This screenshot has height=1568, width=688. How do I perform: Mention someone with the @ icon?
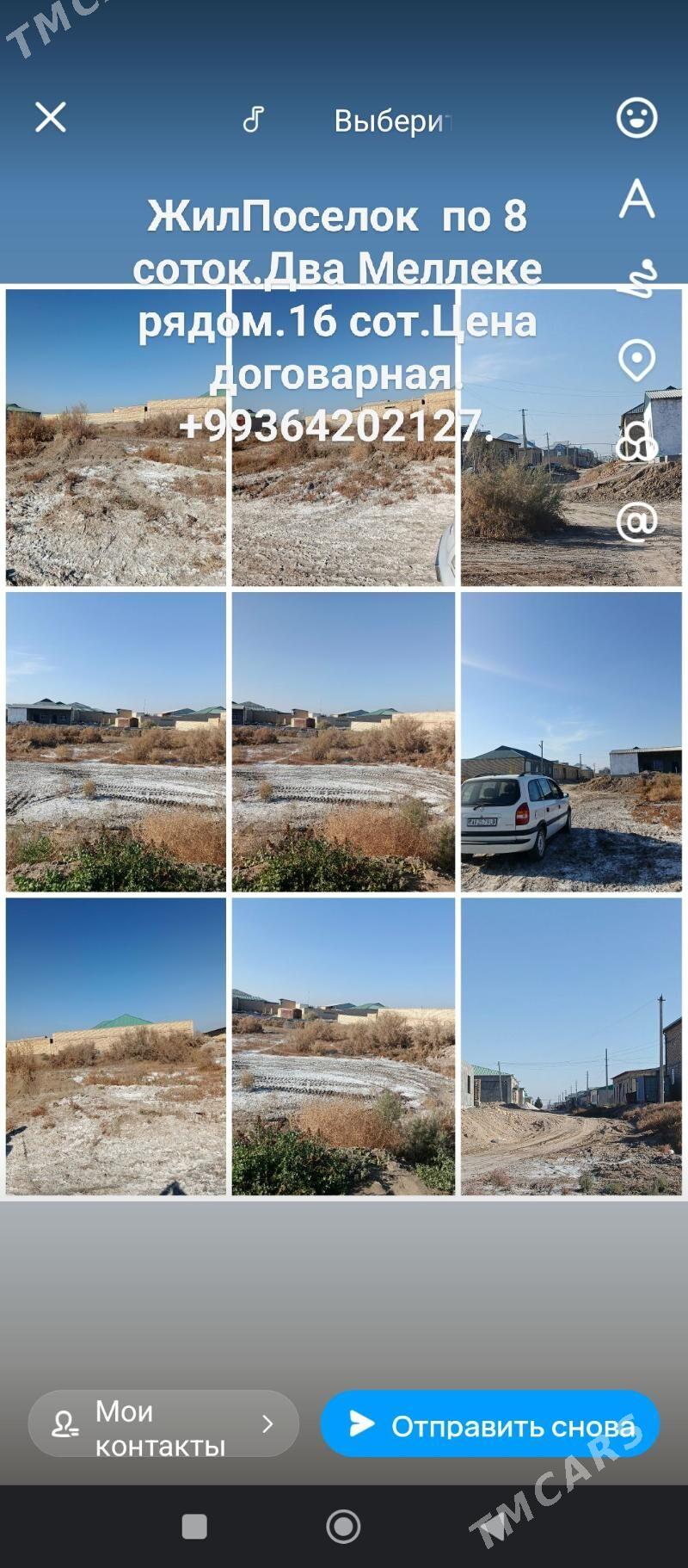[636, 522]
